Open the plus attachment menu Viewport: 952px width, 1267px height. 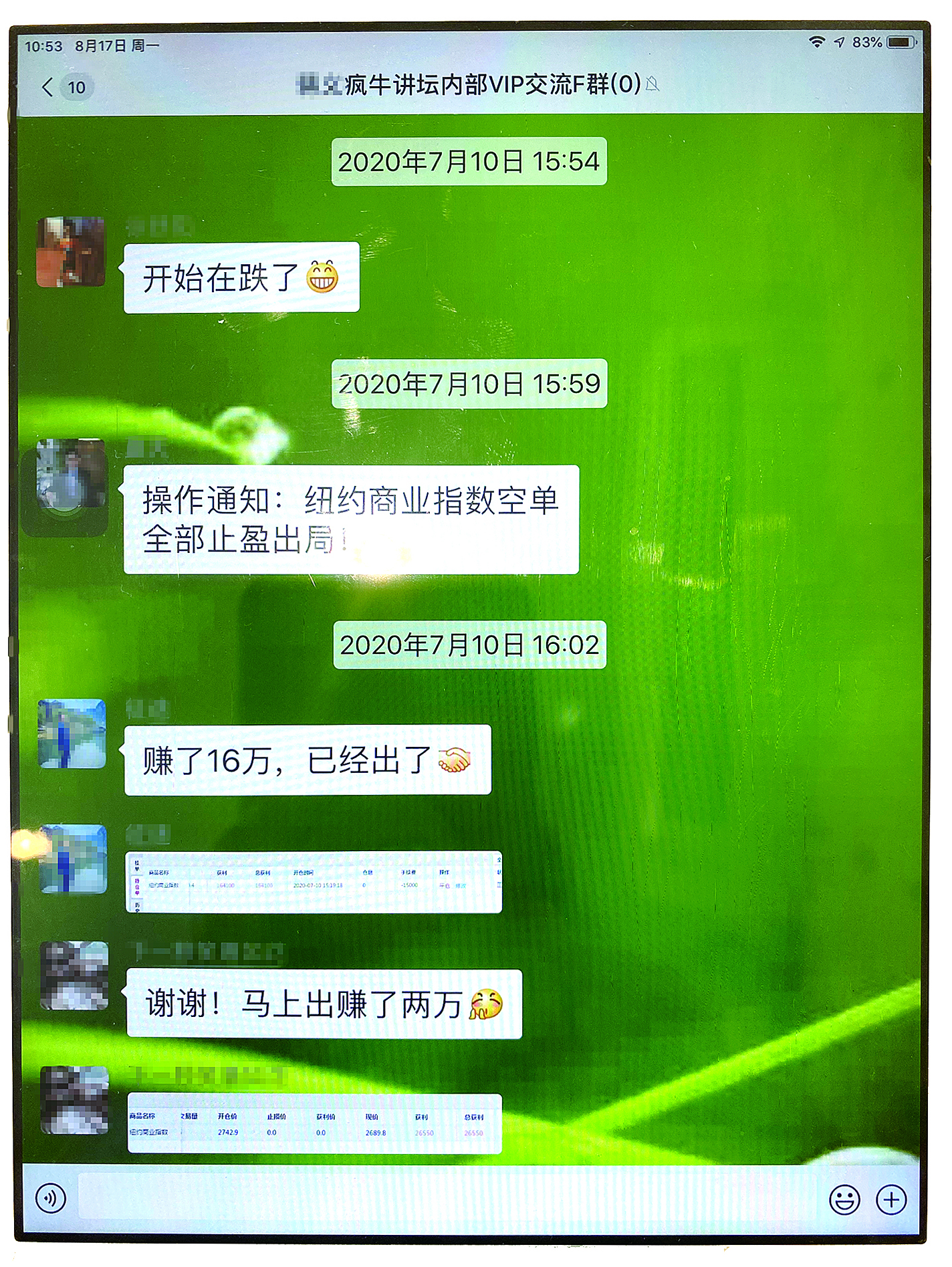892,1199
